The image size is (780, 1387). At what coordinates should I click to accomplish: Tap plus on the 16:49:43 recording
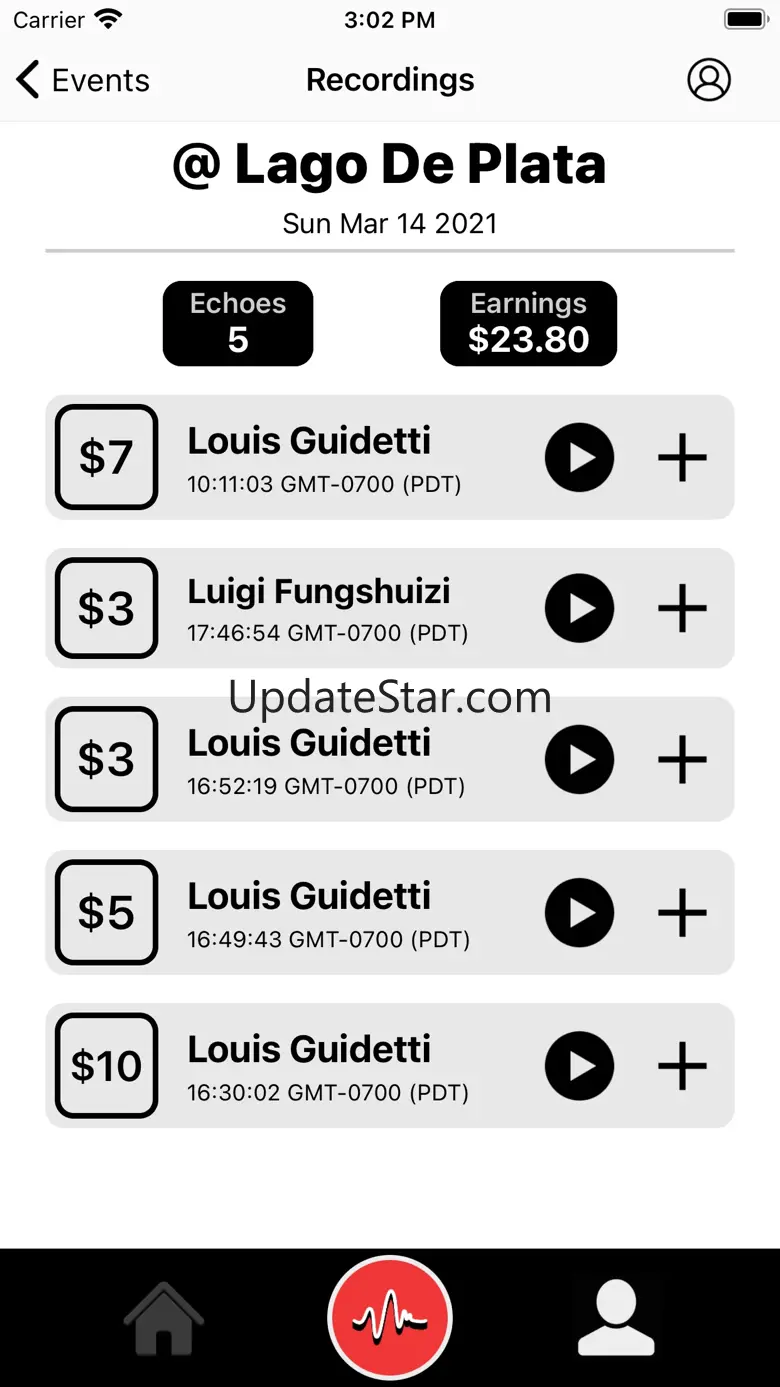coord(682,914)
